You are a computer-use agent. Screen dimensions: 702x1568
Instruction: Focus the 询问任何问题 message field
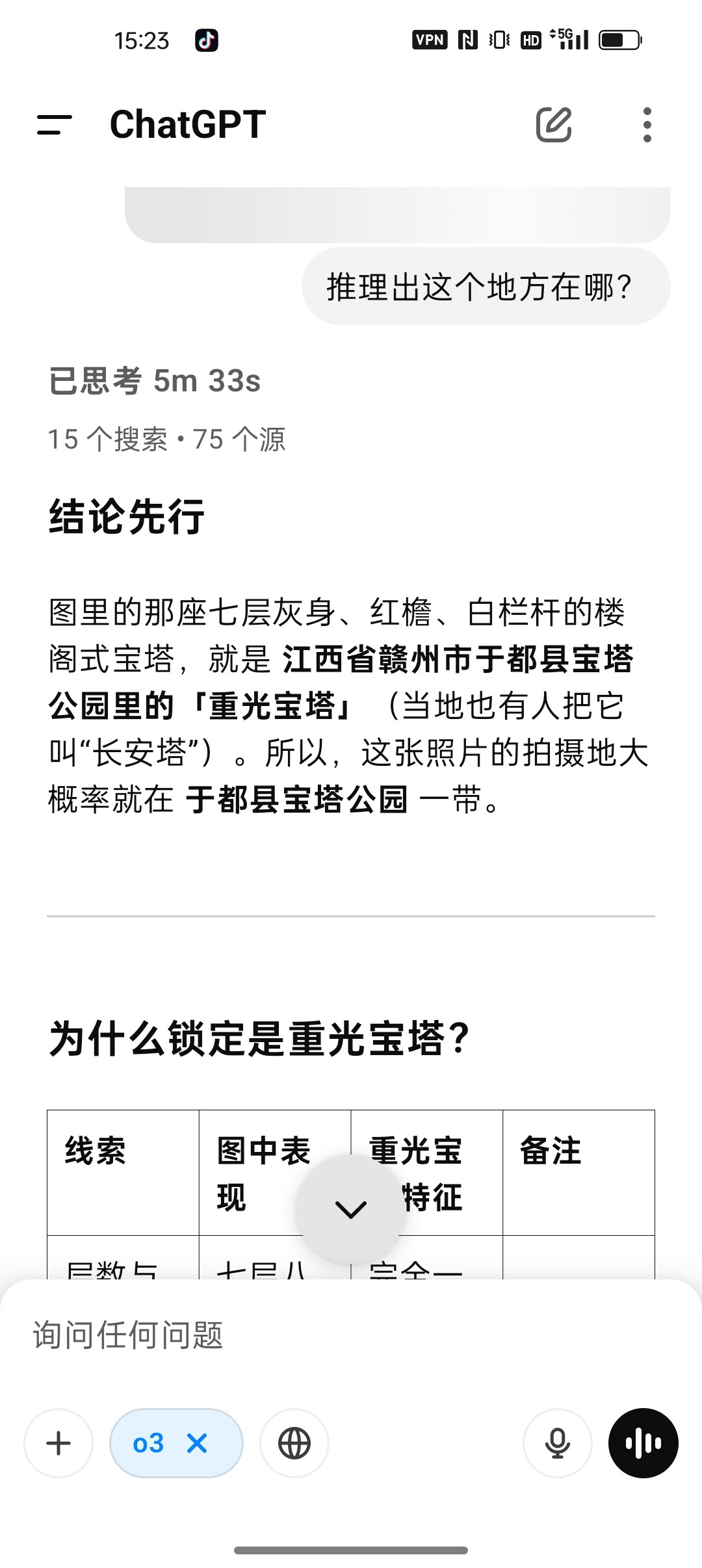(x=351, y=1335)
